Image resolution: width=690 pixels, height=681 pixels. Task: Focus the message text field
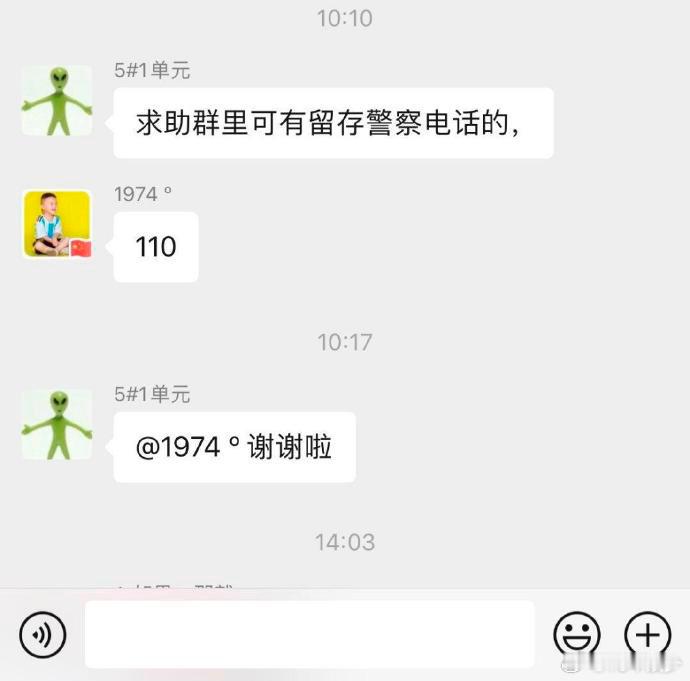(309, 634)
